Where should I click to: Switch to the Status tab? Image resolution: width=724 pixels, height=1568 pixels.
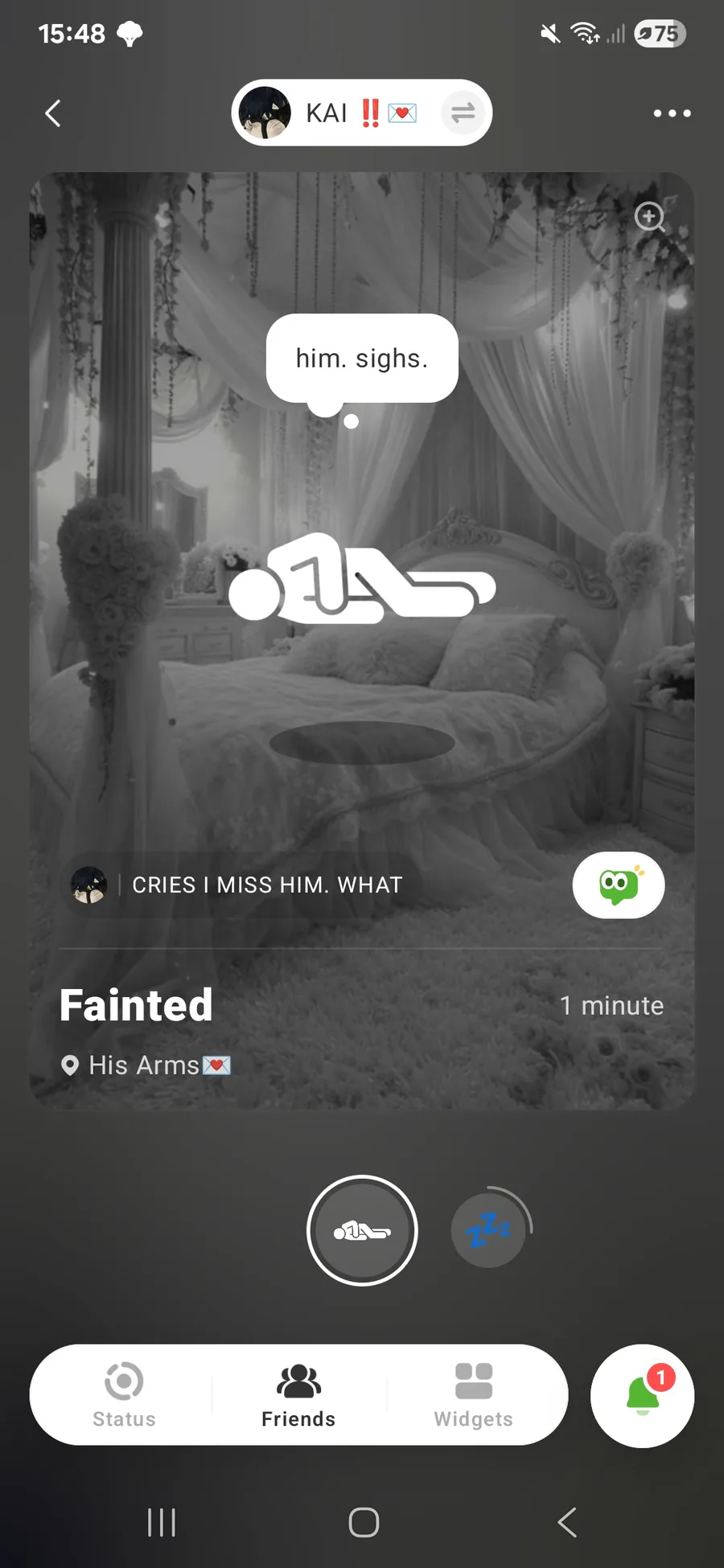[x=124, y=1395]
